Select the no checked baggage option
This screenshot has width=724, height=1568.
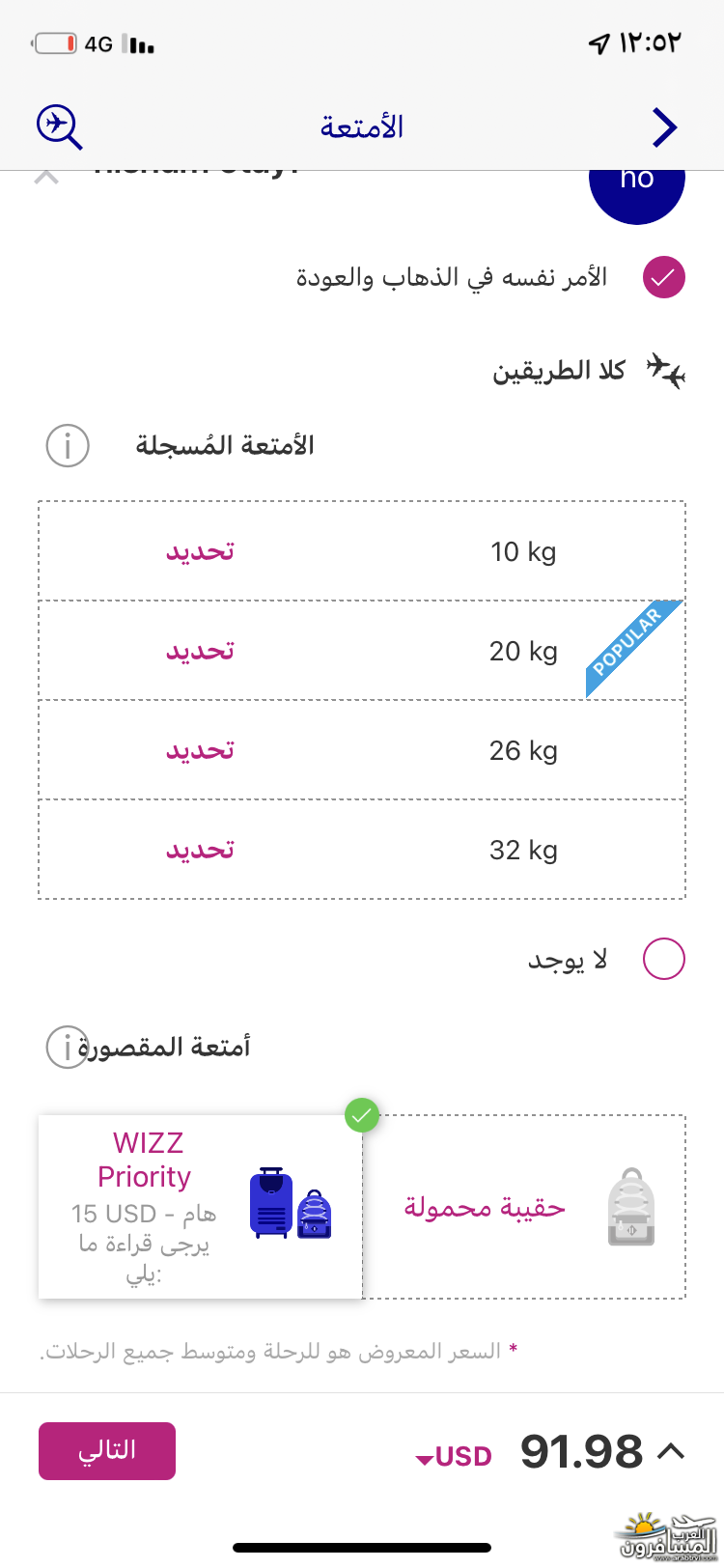point(663,960)
